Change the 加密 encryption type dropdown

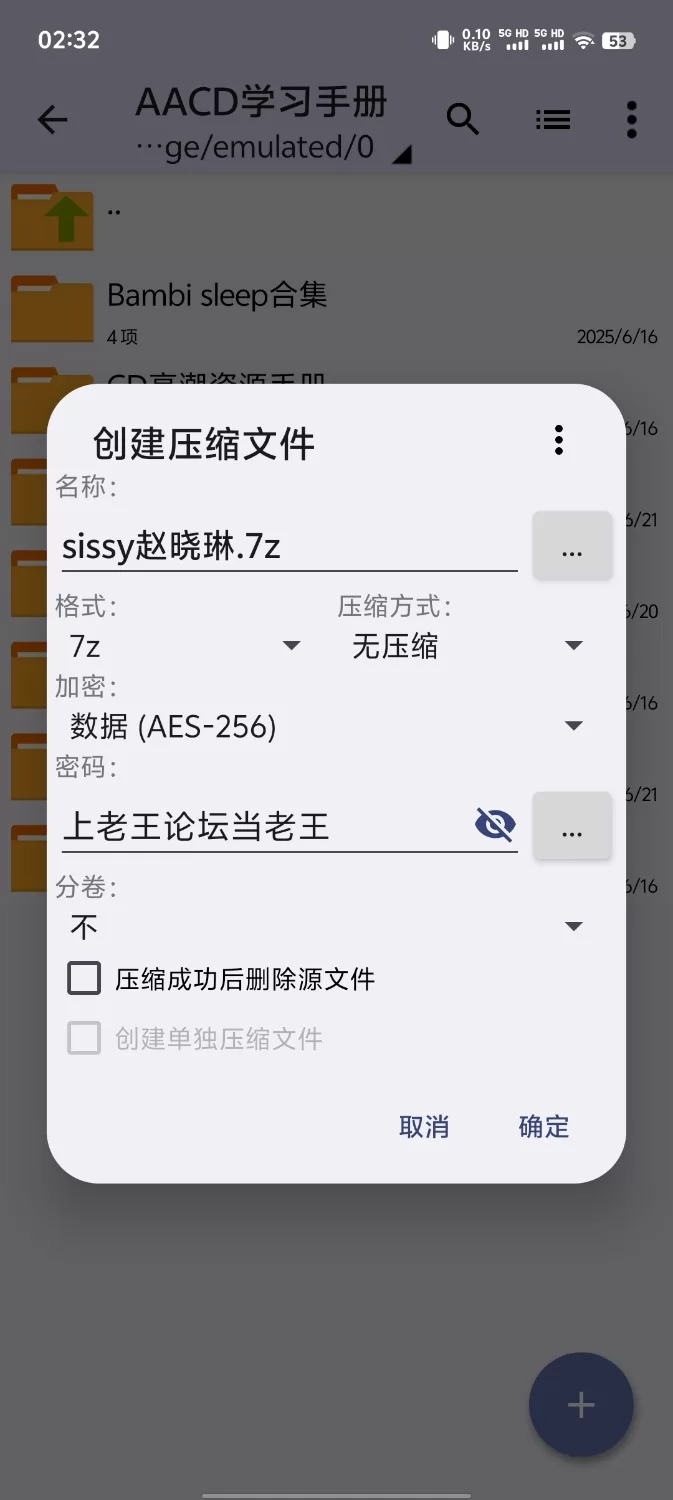(326, 726)
